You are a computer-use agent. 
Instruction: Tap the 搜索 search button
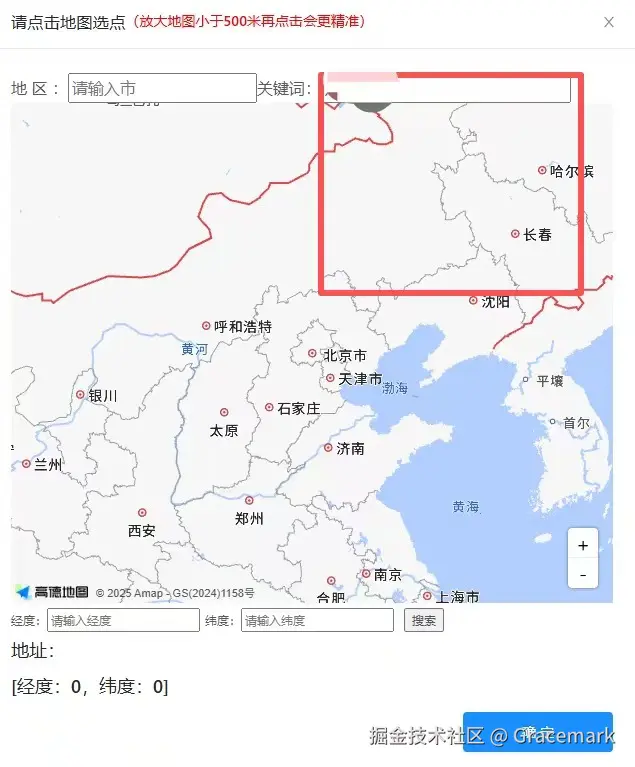pos(424,620)
